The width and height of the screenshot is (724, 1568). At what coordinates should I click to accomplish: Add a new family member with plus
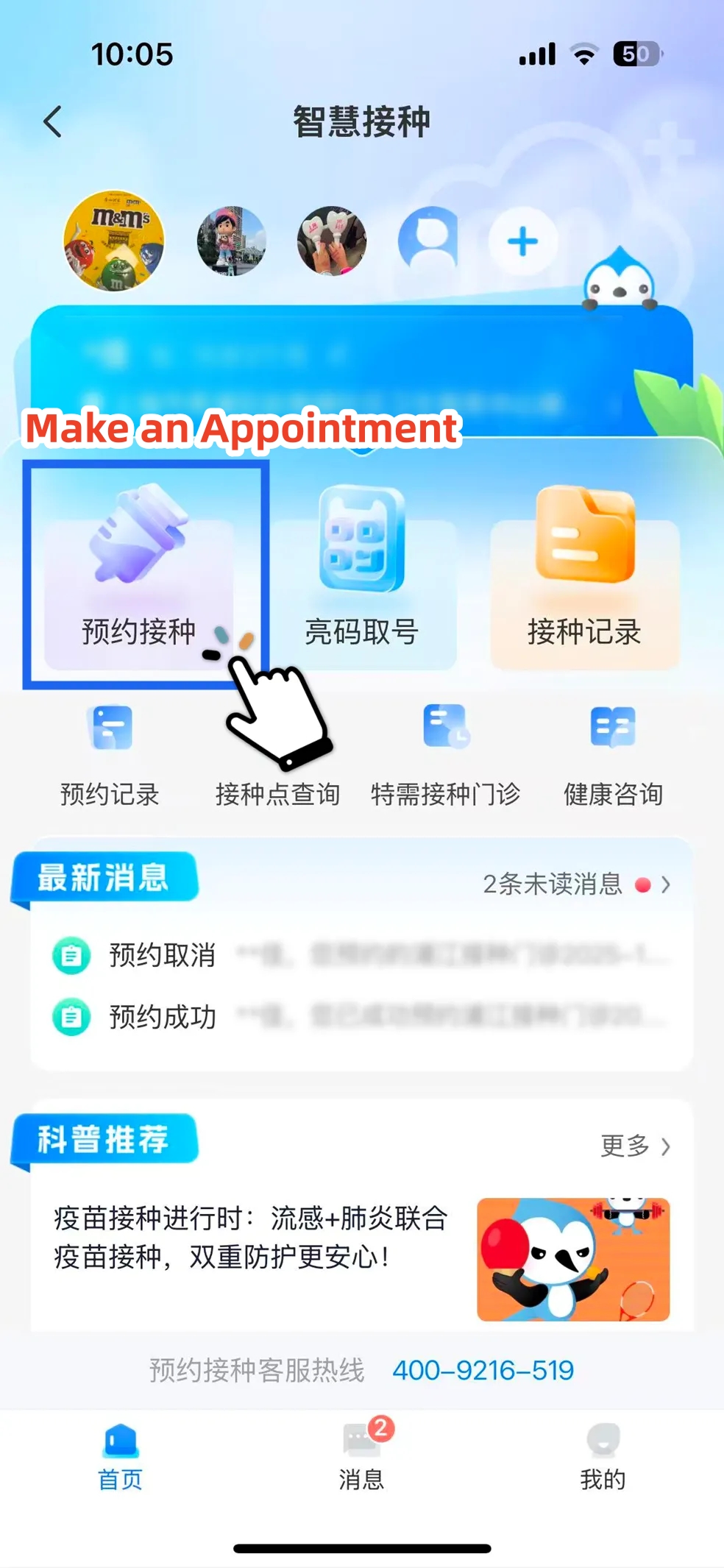(523, 241)
